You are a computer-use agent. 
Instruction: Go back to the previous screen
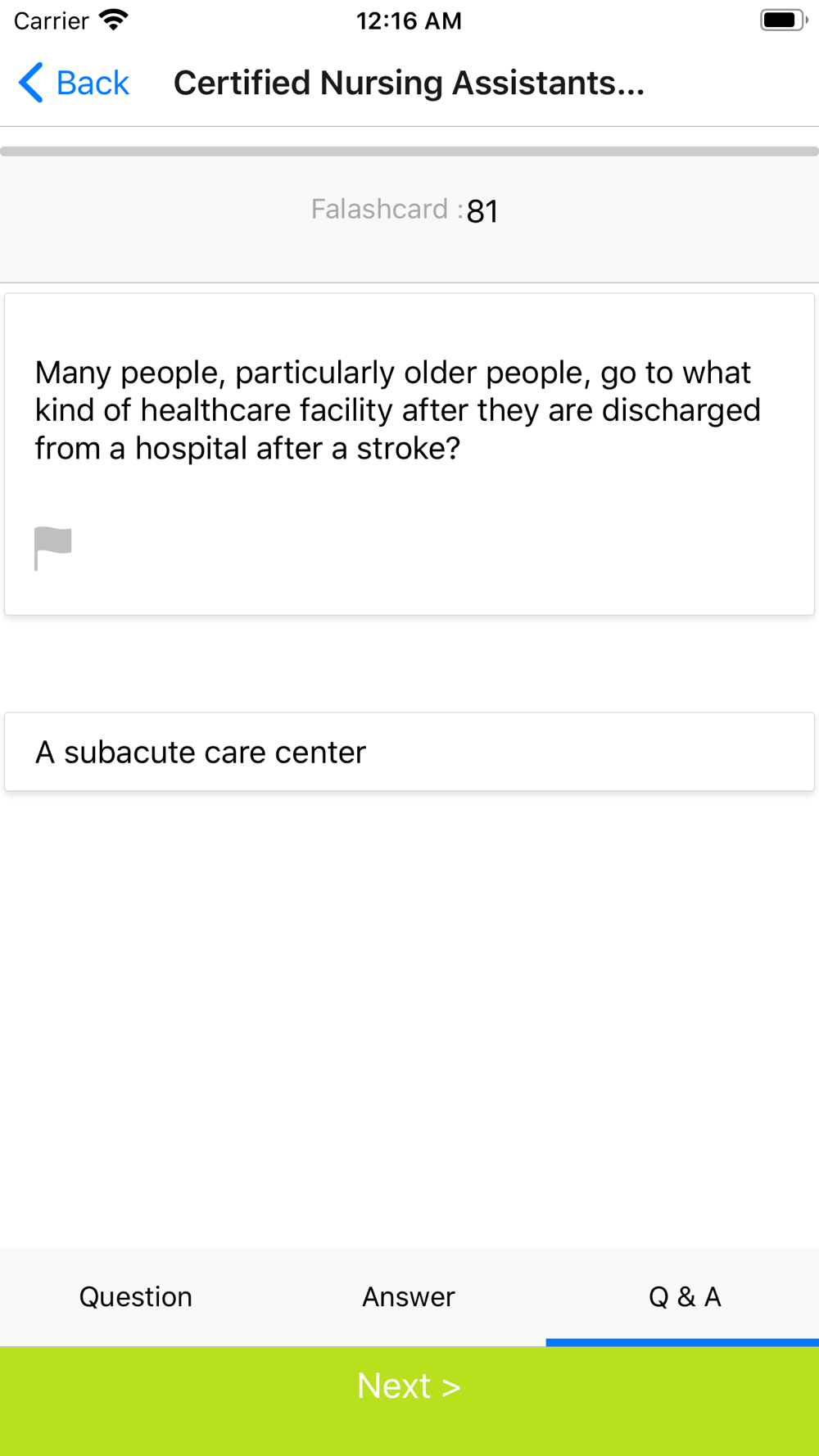point(74,83)
